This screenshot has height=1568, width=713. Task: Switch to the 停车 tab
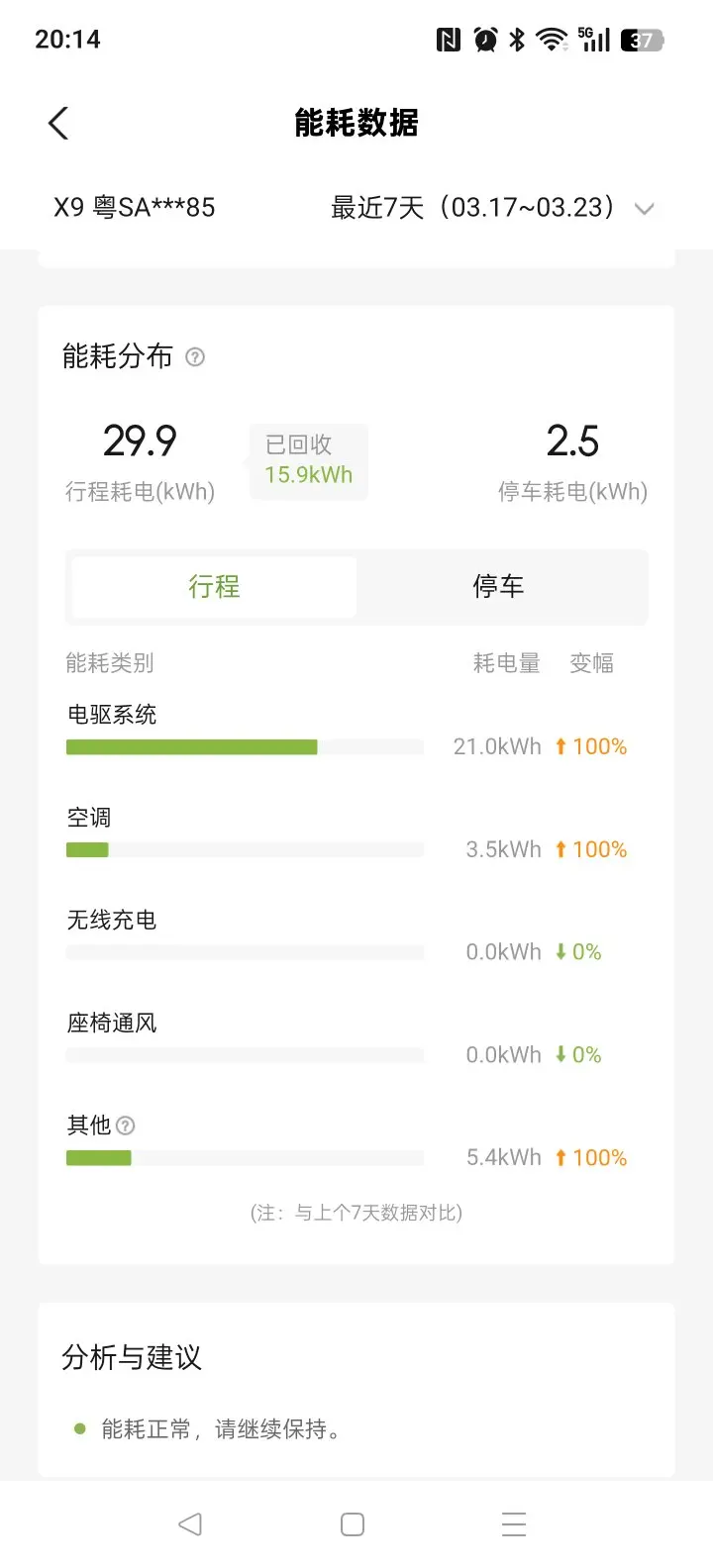[498, 587]
